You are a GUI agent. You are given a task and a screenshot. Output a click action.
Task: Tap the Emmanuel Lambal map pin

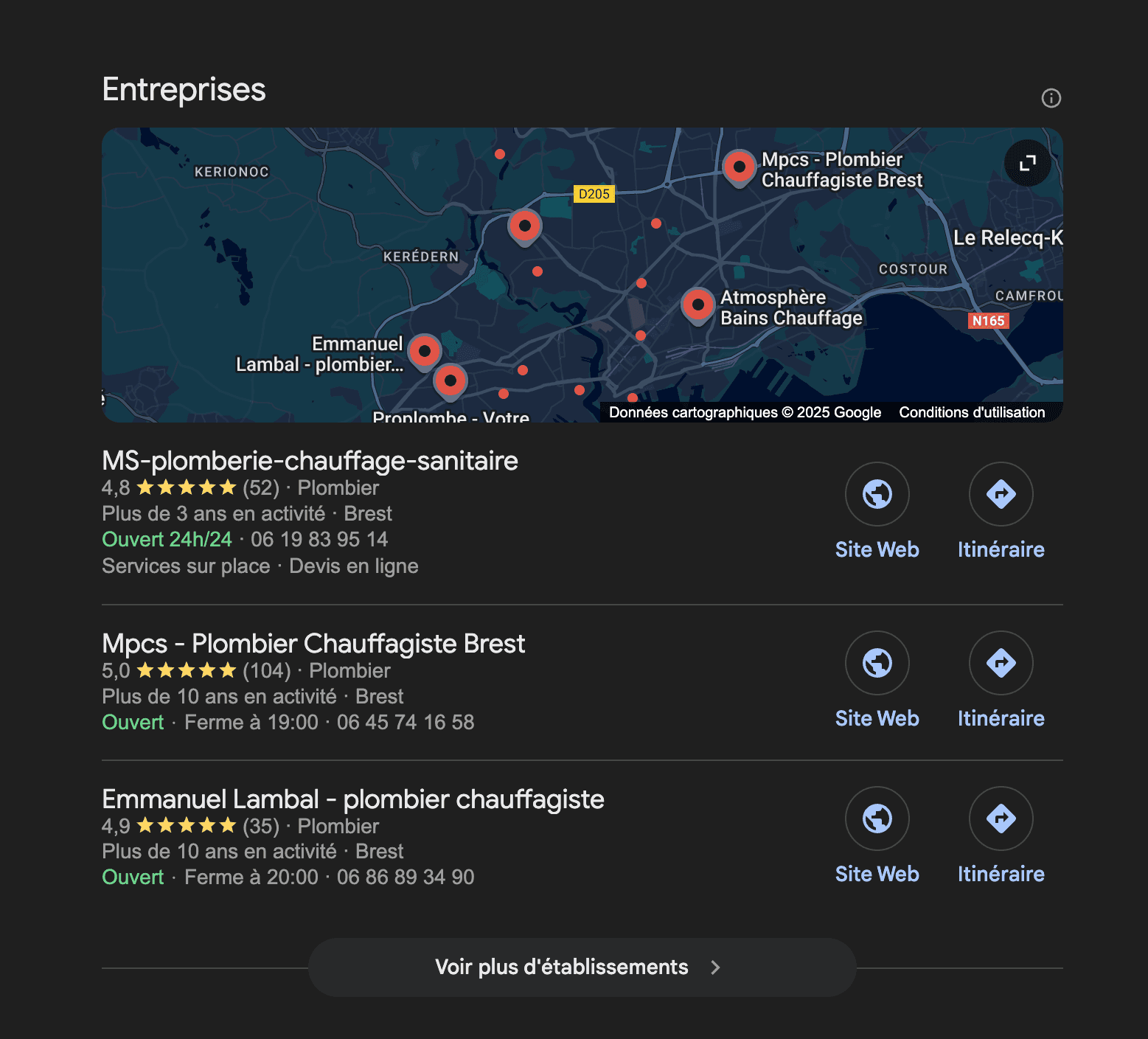425,351
